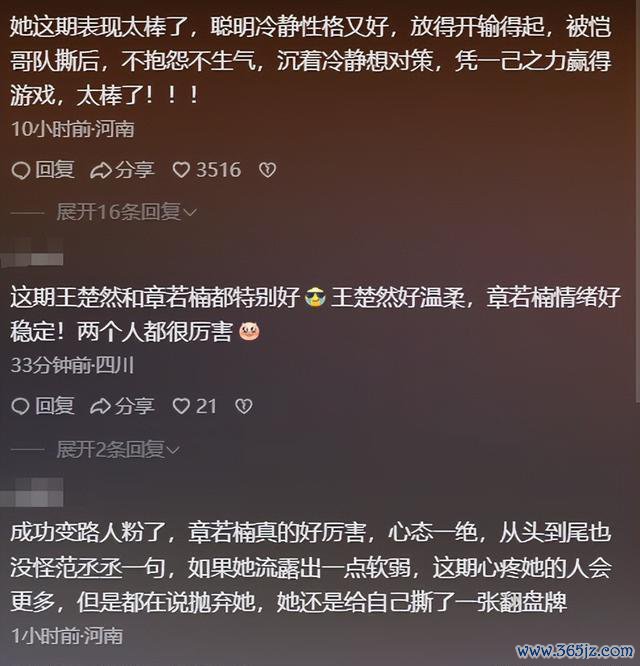Reply to the 33分钟前 四川 comment
This screenshot has width=640, height=666.
tap(43, 405)
